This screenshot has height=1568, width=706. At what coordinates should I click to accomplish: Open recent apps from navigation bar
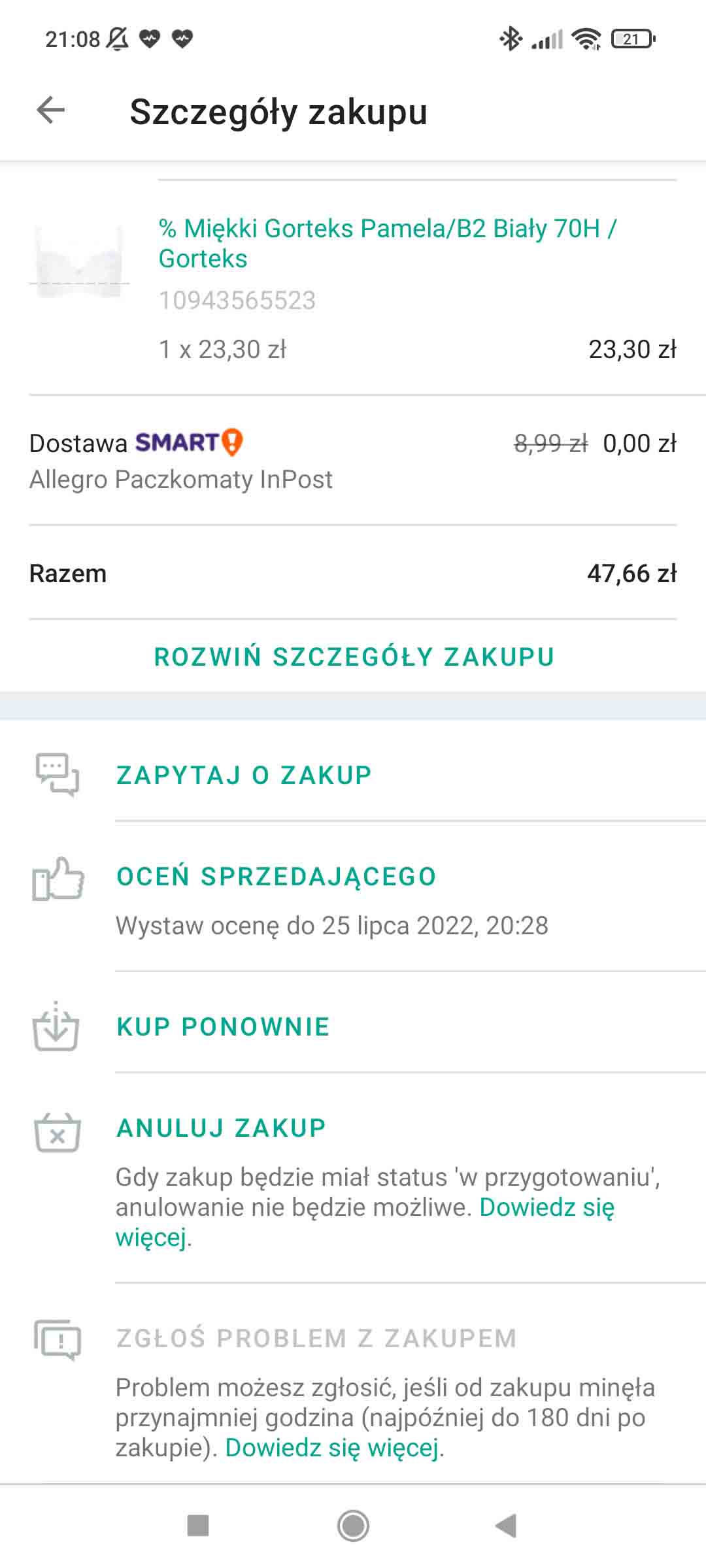click(198, 1526)
